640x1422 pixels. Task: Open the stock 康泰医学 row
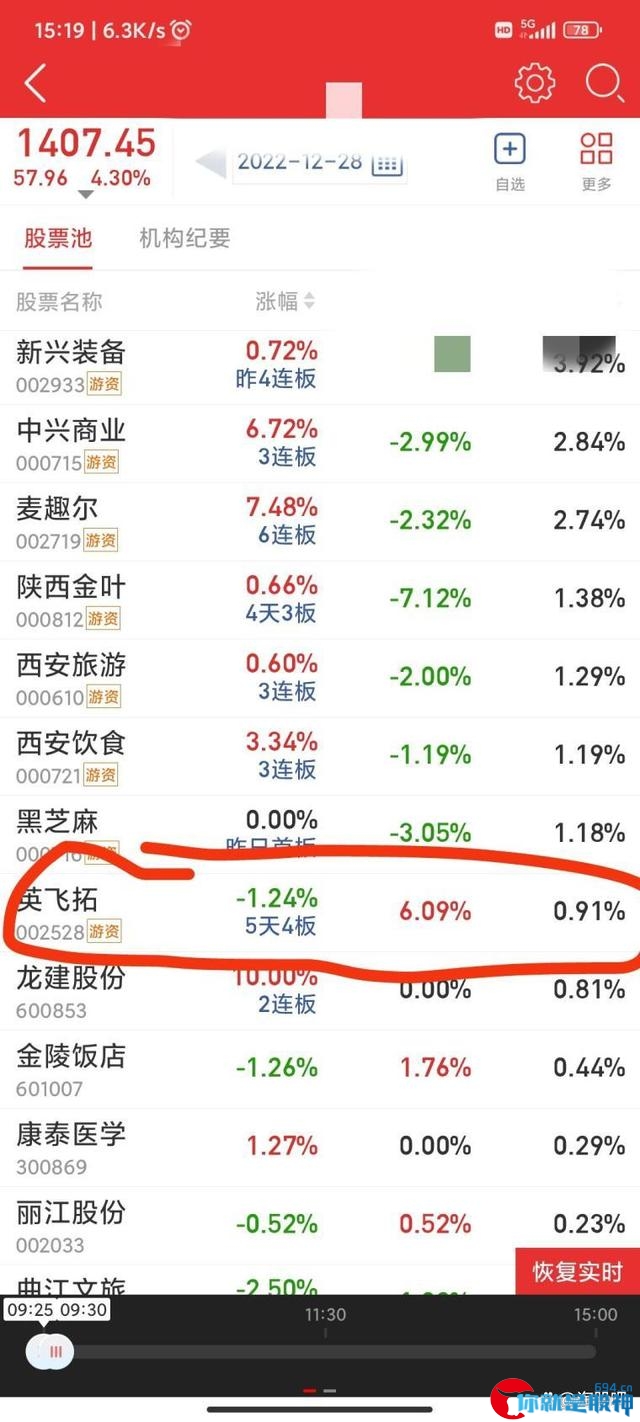(320, 1146)
